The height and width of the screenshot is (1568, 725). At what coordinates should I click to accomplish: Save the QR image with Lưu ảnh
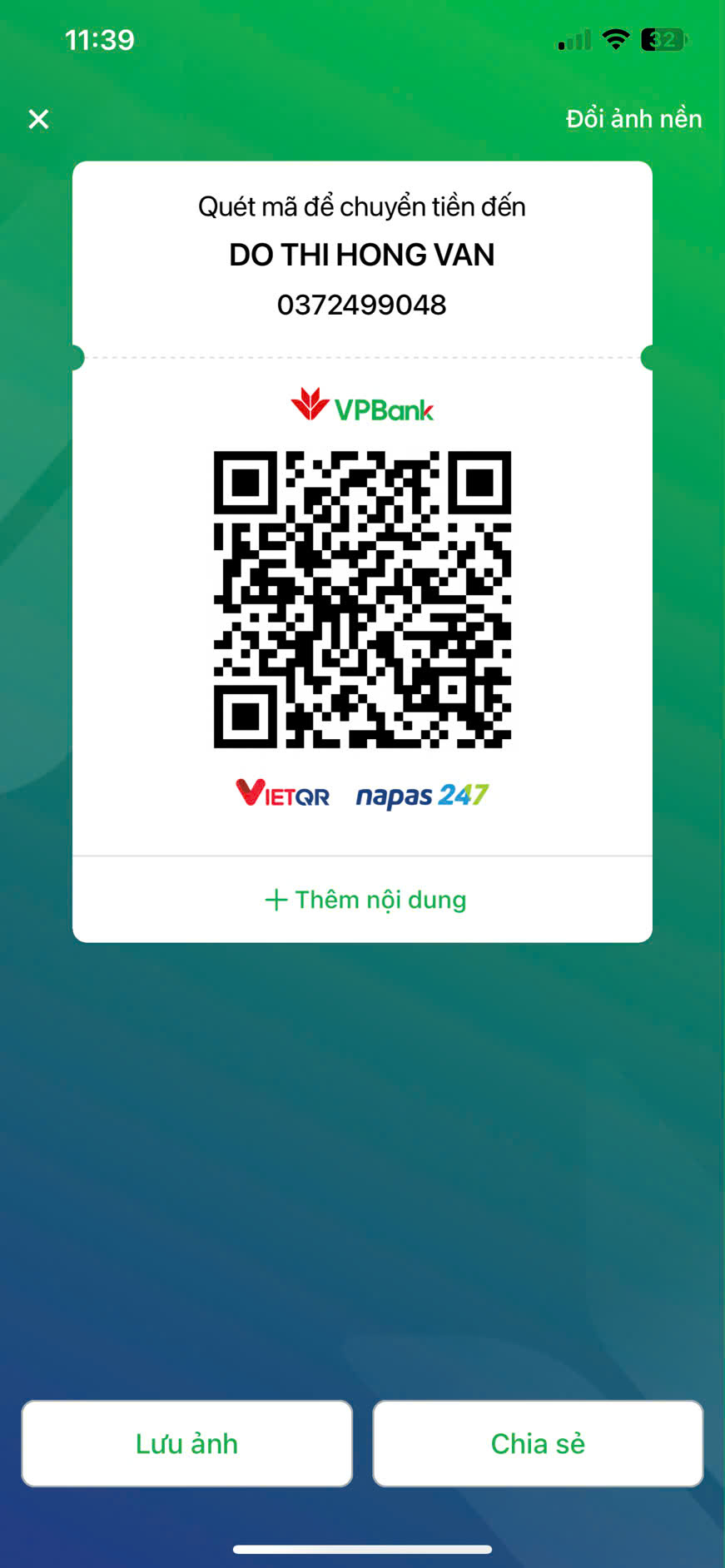tap(187, 1443)
